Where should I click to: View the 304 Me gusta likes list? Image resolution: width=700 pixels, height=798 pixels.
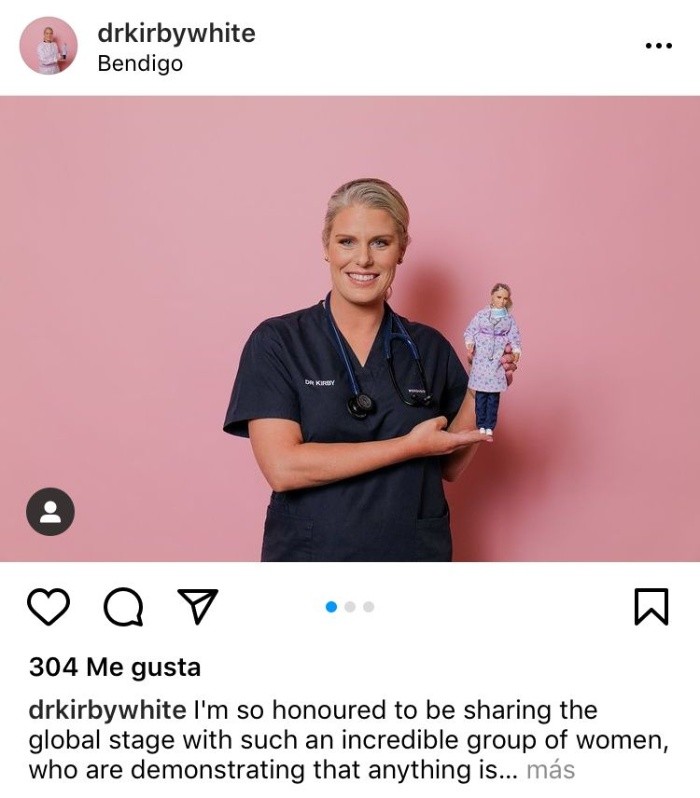click(x=115, y=667)
